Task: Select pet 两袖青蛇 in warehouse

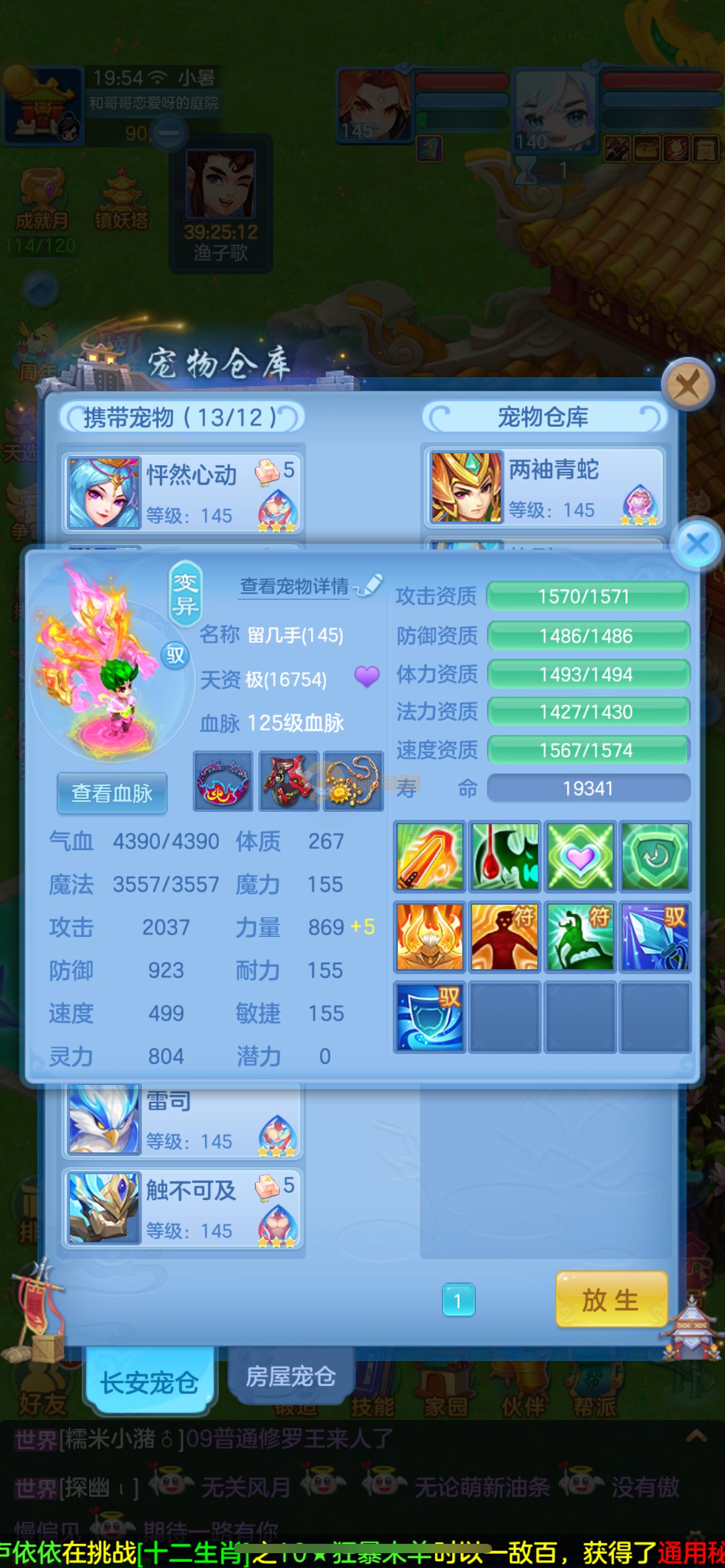Action: (545, 489)
